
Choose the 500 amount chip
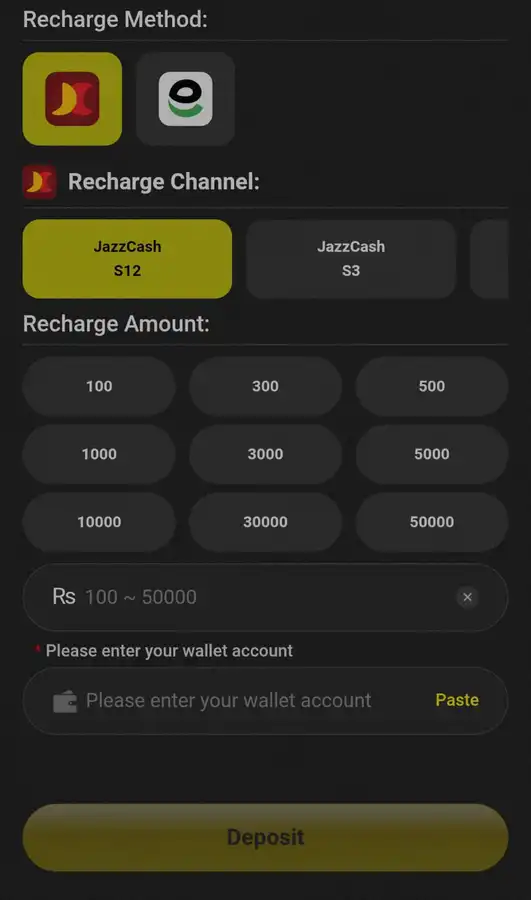(432, 386)
